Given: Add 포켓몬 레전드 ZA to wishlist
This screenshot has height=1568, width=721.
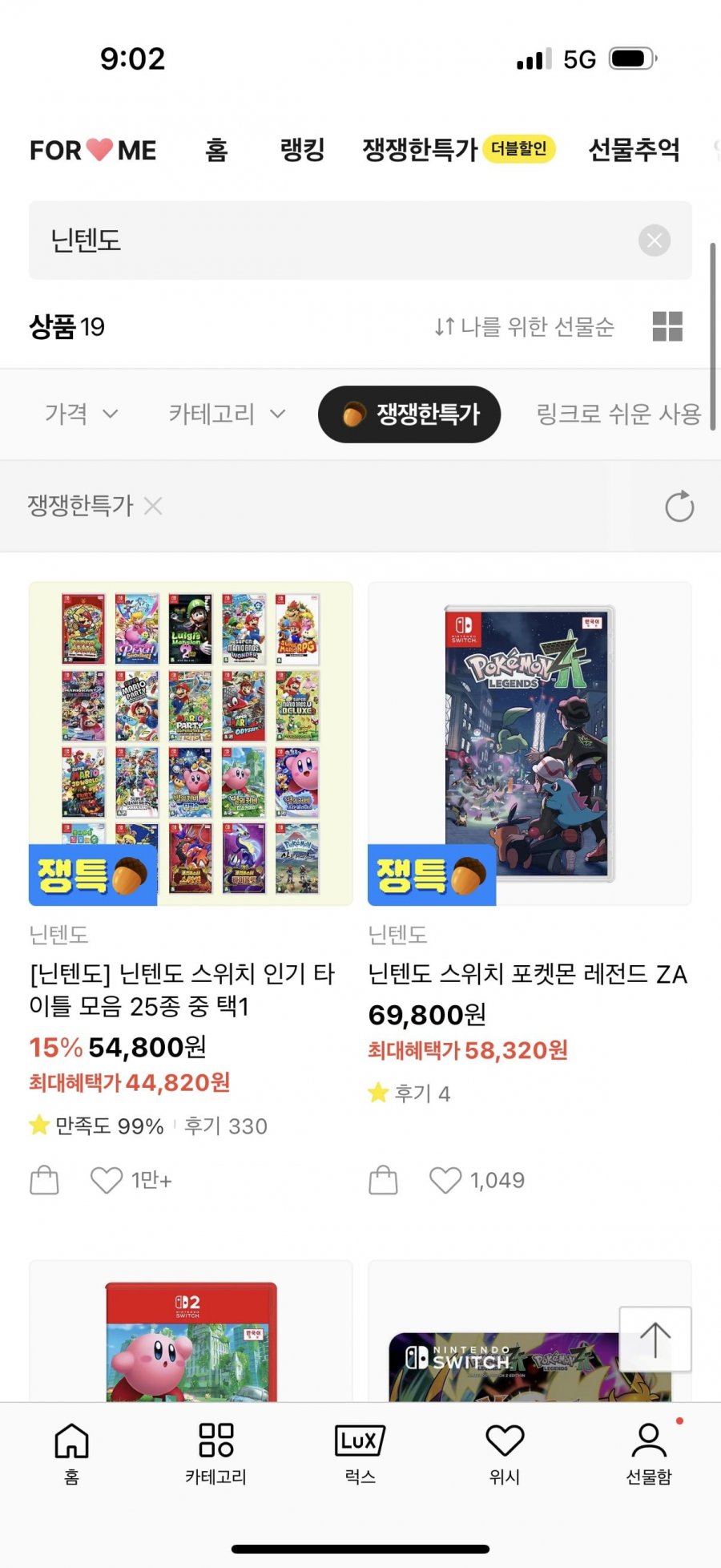Looking at the screenshot, I should click(445, 1180).
